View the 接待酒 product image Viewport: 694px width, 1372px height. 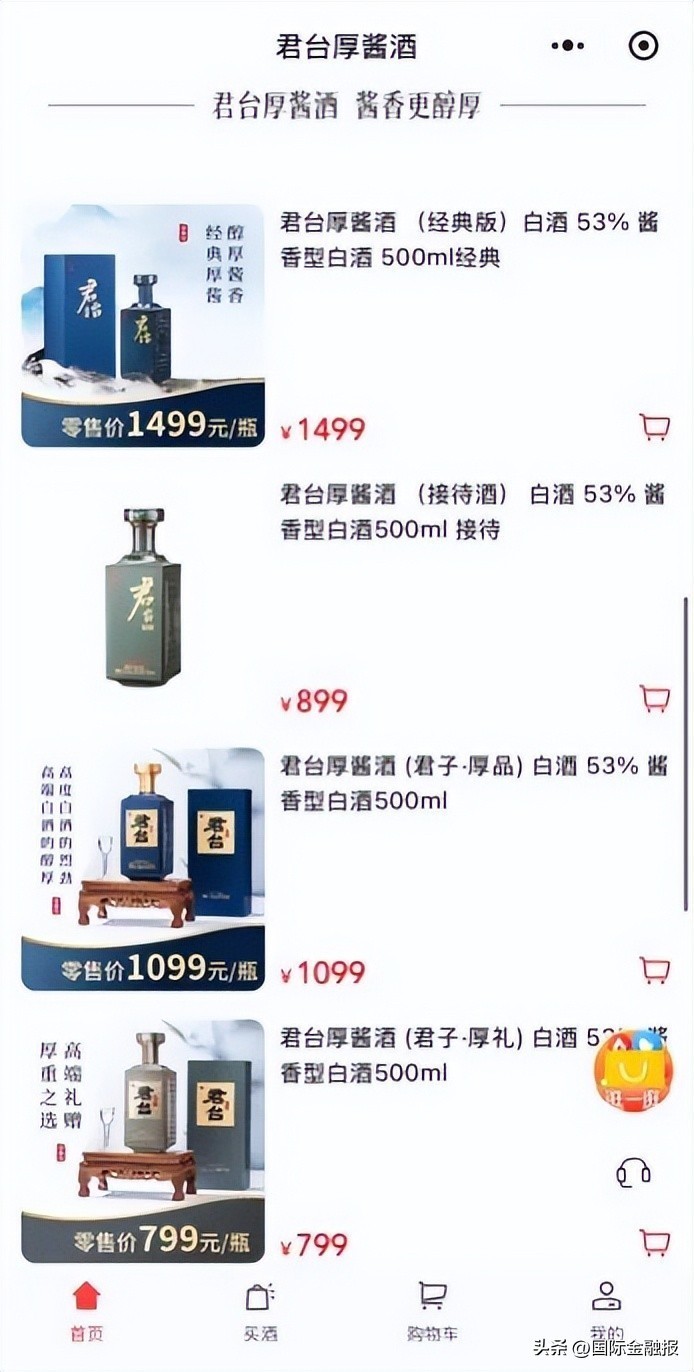143,597
